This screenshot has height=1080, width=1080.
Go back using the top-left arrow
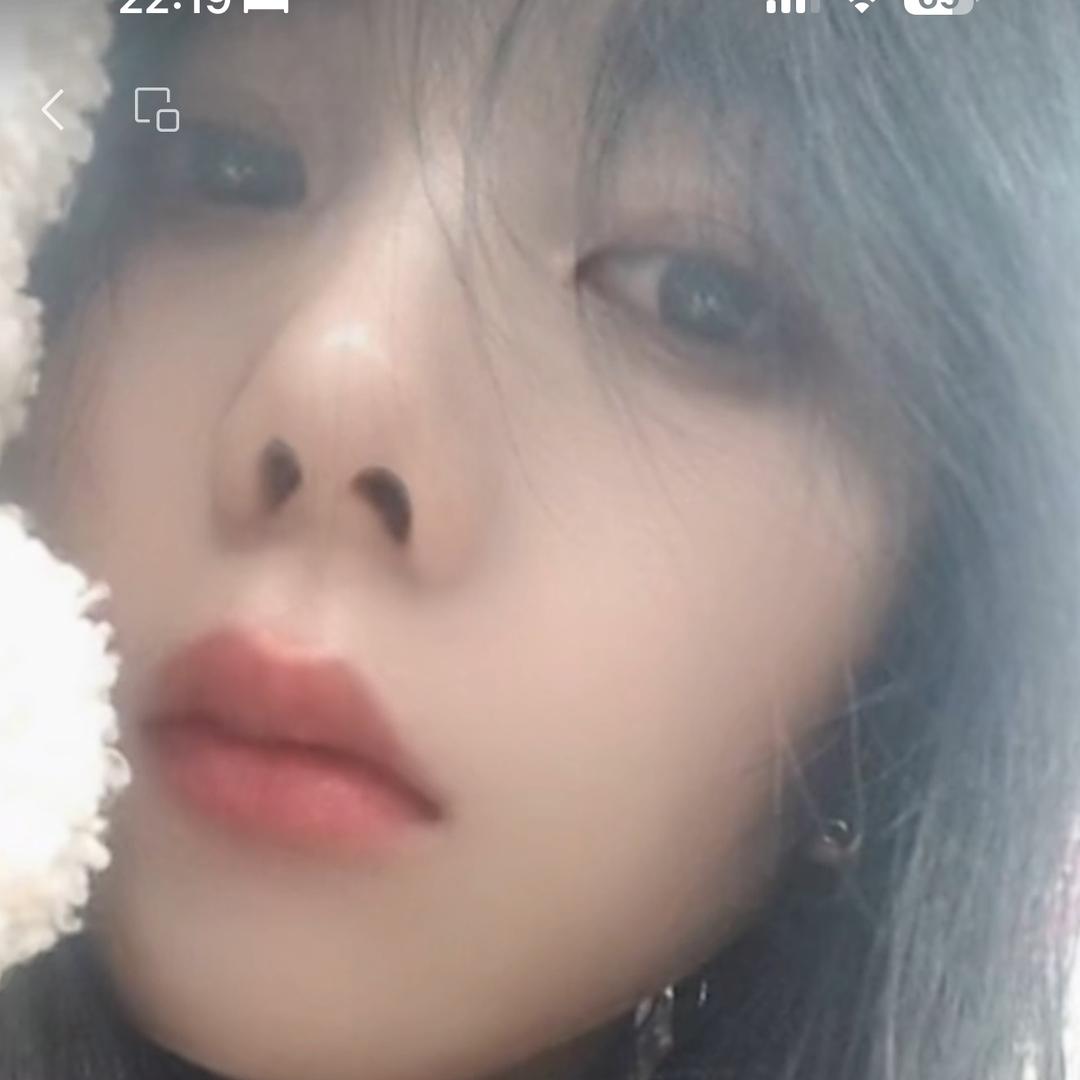(x=53, y=109)
